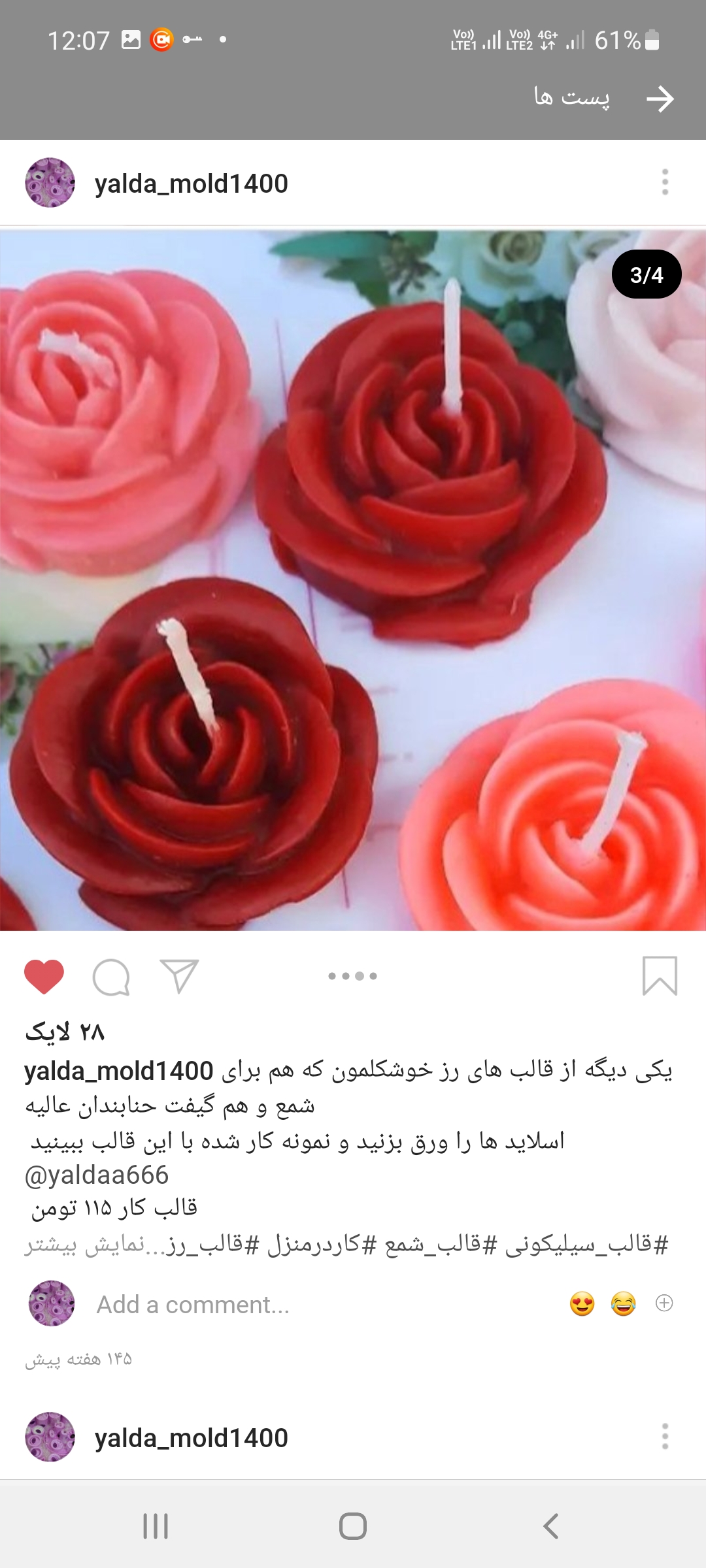
Task: View the ۲۸ لایک likes list
Action: click(65, 1032)
